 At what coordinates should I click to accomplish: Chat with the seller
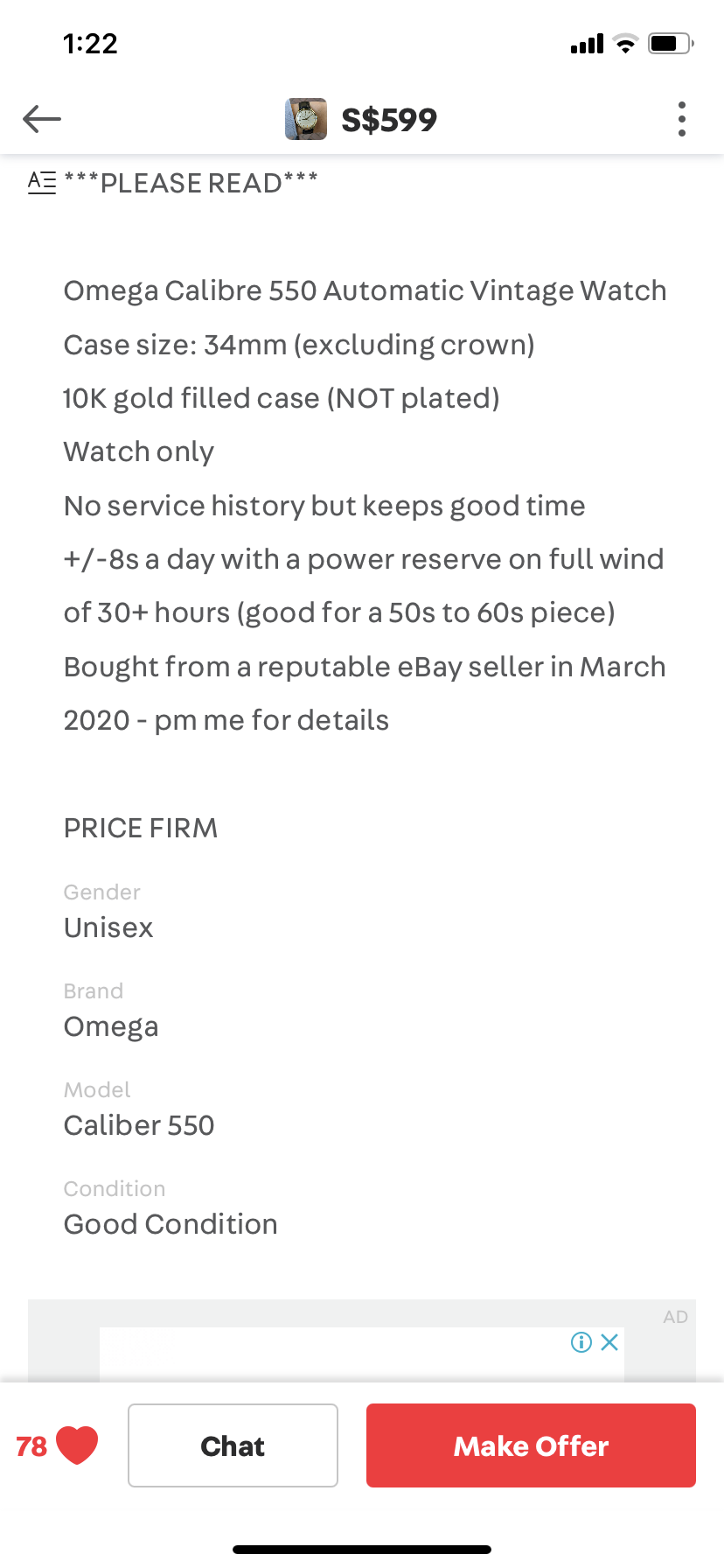[233, 1445]
